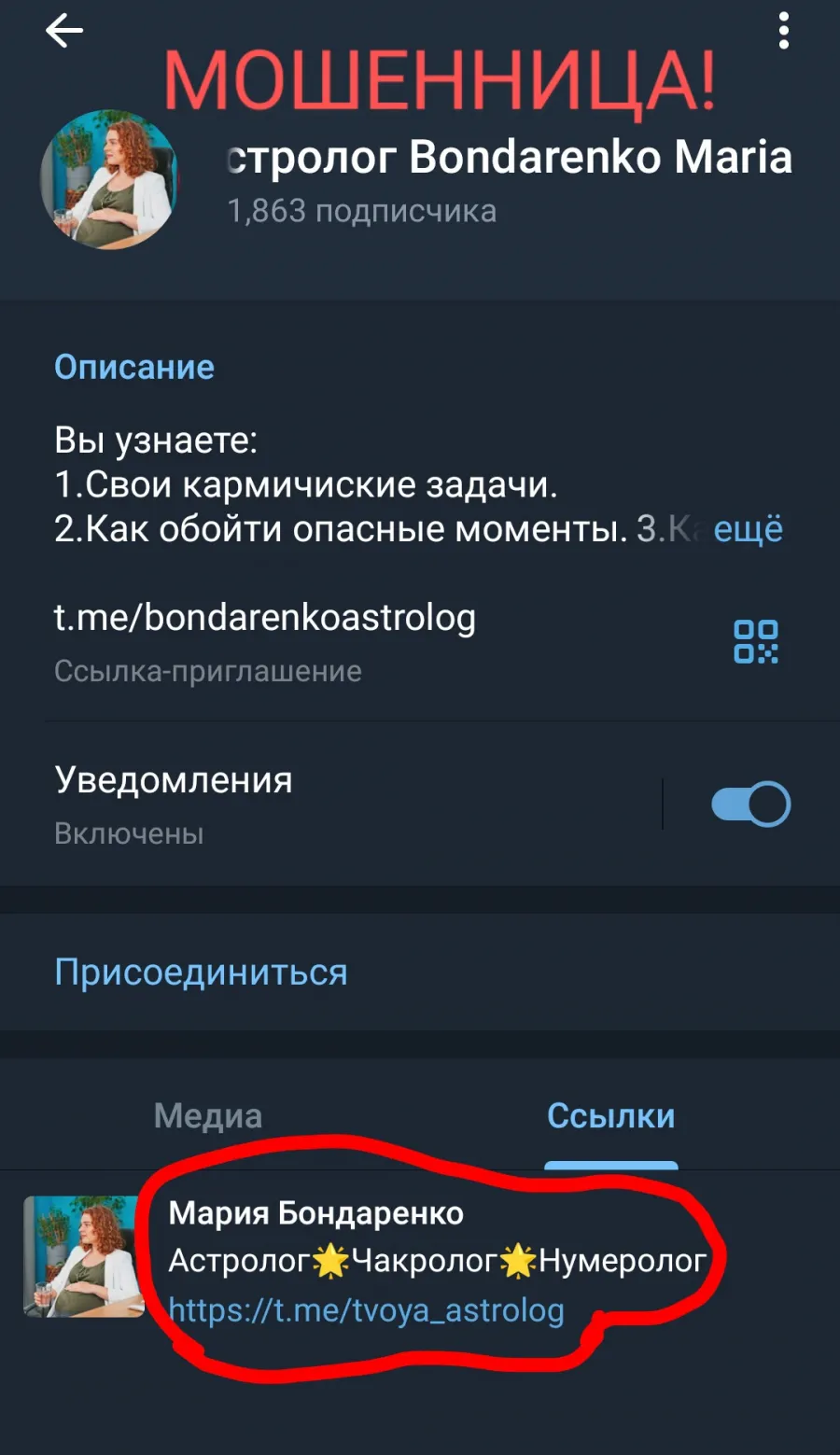Toggle the Уведомления switch off
The width and height of the screenshot is (840, 1455).
click(750, 804)
